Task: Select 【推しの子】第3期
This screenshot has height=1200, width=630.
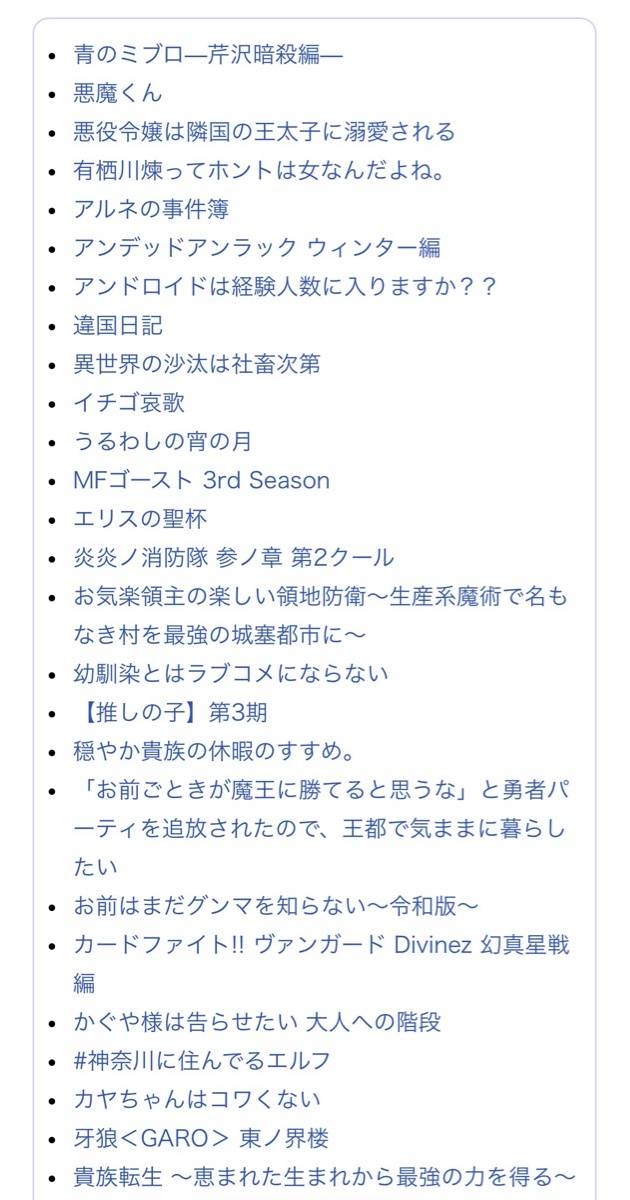Action: 170,712
